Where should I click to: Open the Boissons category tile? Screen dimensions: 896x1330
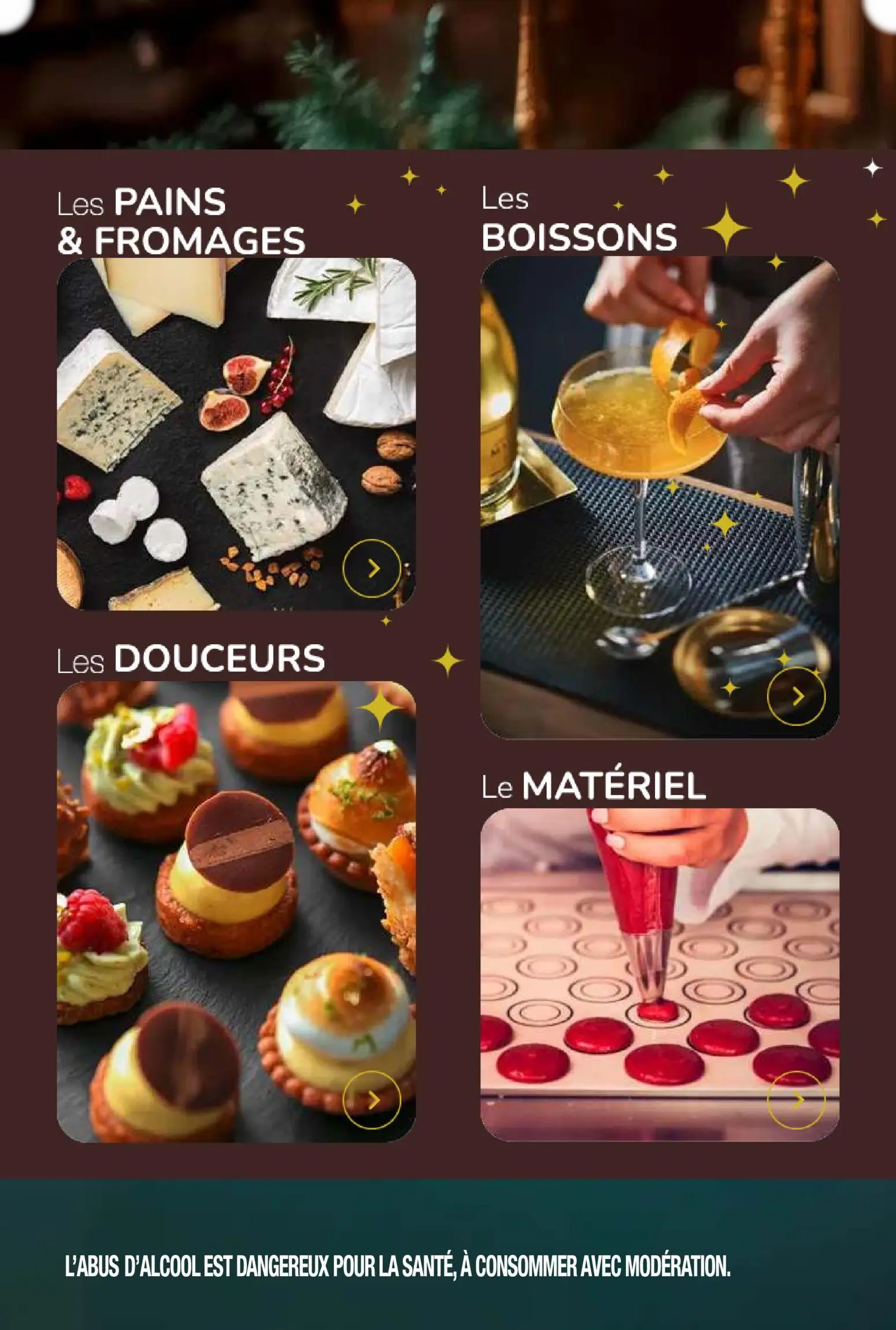660,497
